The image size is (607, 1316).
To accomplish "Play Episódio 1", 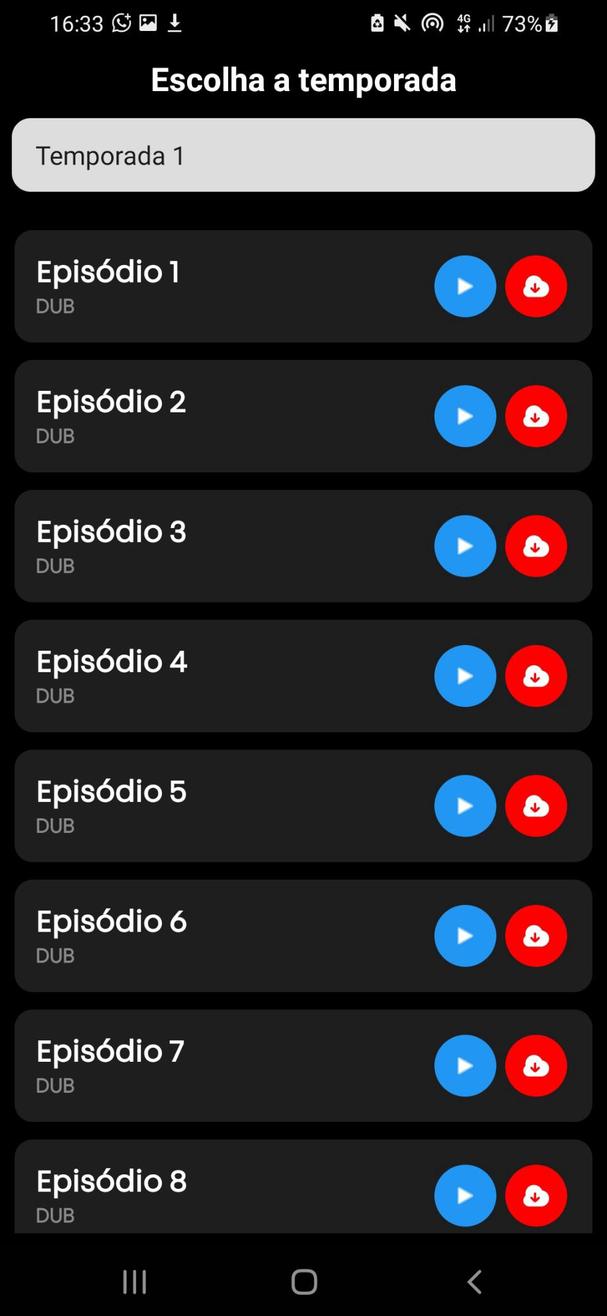I will tap(465, 286).
